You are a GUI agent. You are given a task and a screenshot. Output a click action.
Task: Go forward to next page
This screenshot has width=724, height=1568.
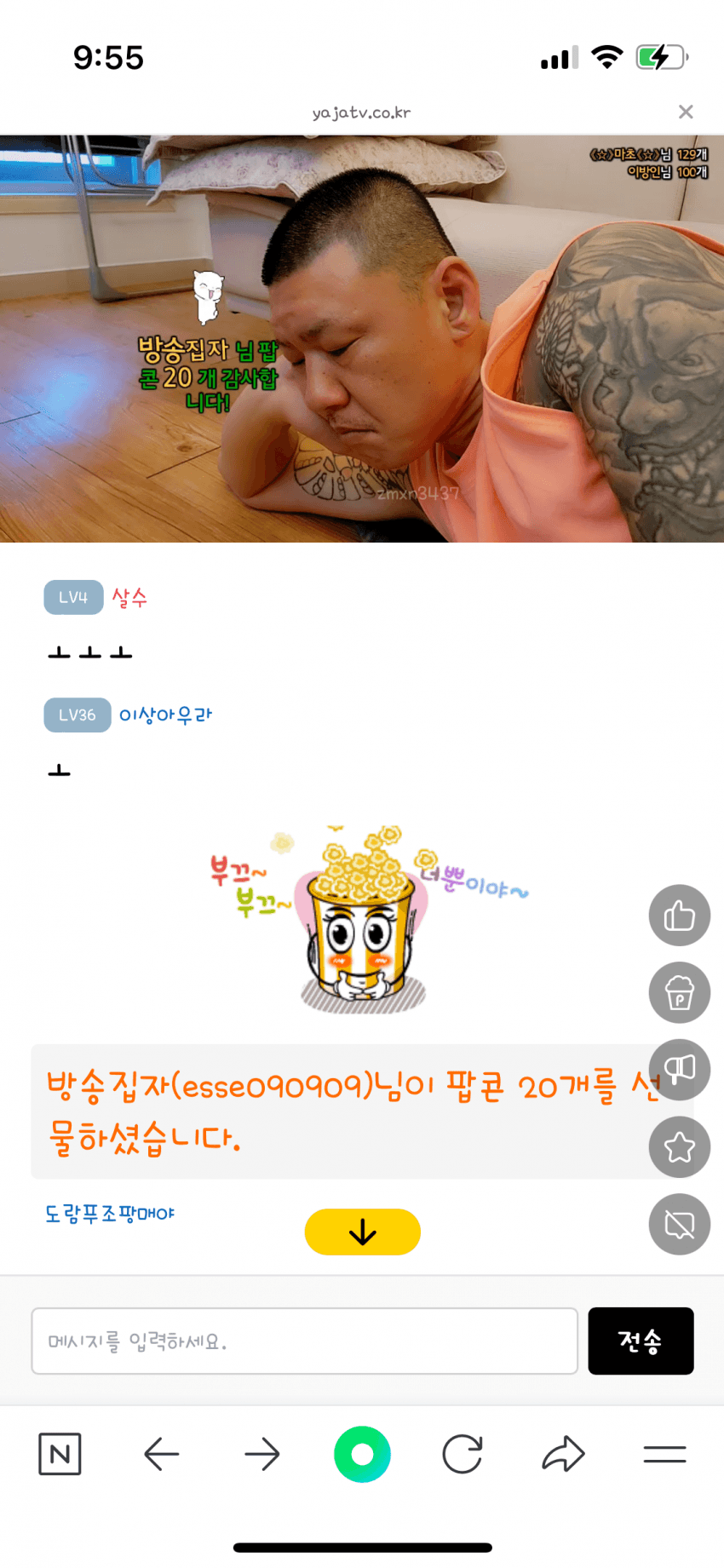pos(261,1454)
